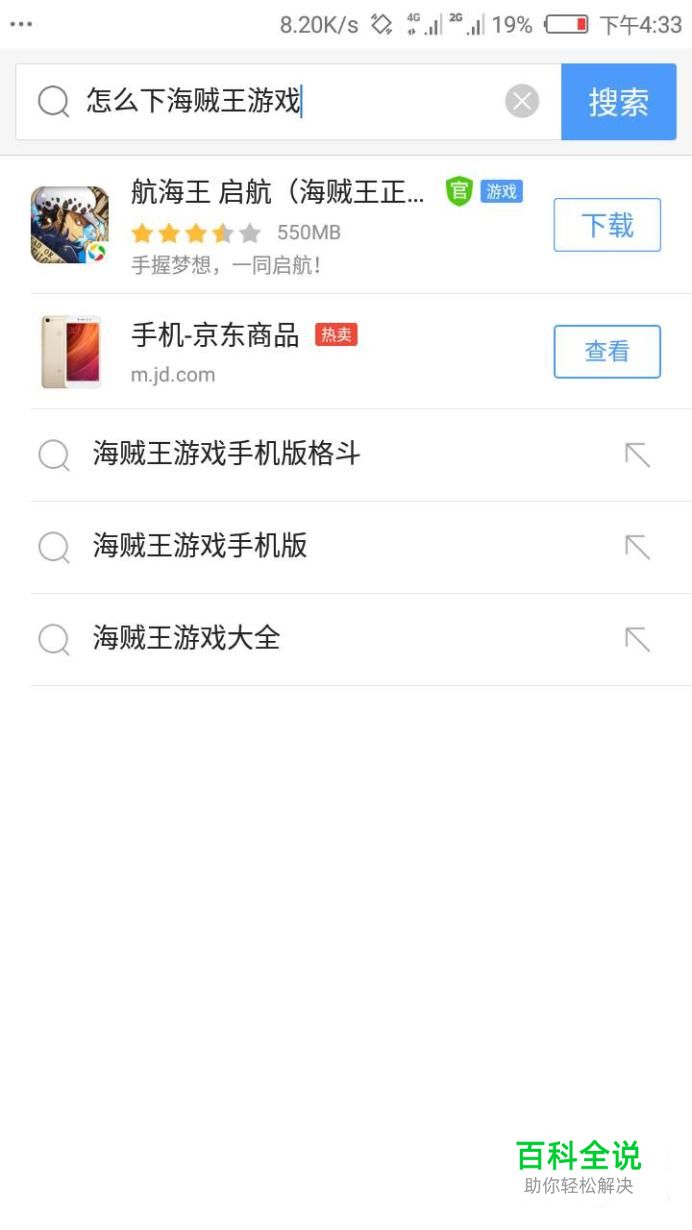View the 手机-京东商品 listing
The height and width of the screenshot is (1230, 692).
click(607, 351)
